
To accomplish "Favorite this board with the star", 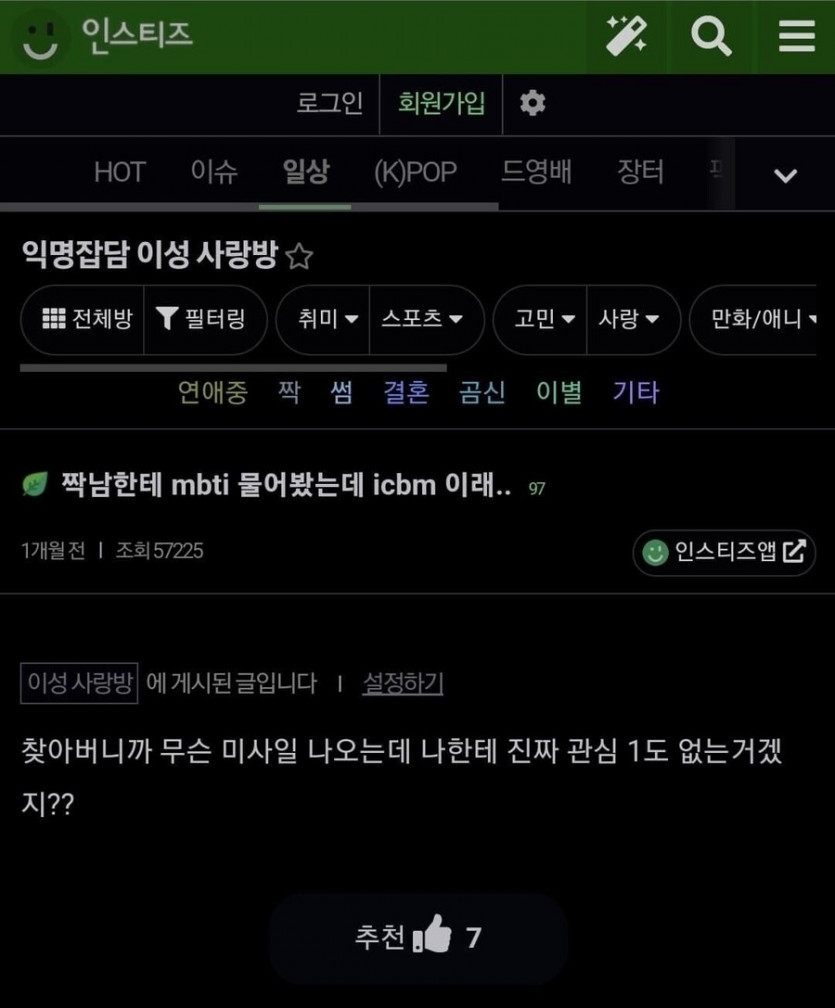I will pos(299,257).
